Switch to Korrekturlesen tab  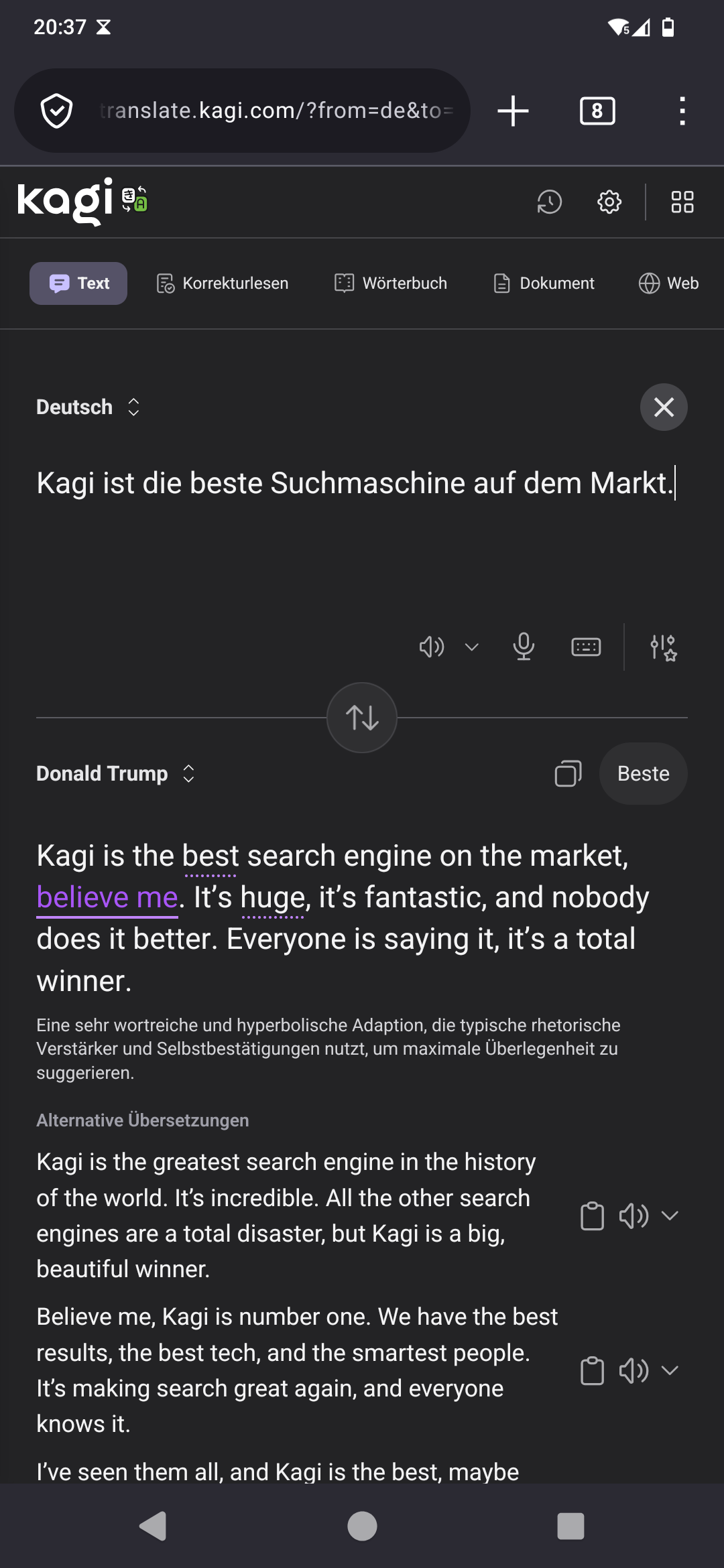pos(223,283)
